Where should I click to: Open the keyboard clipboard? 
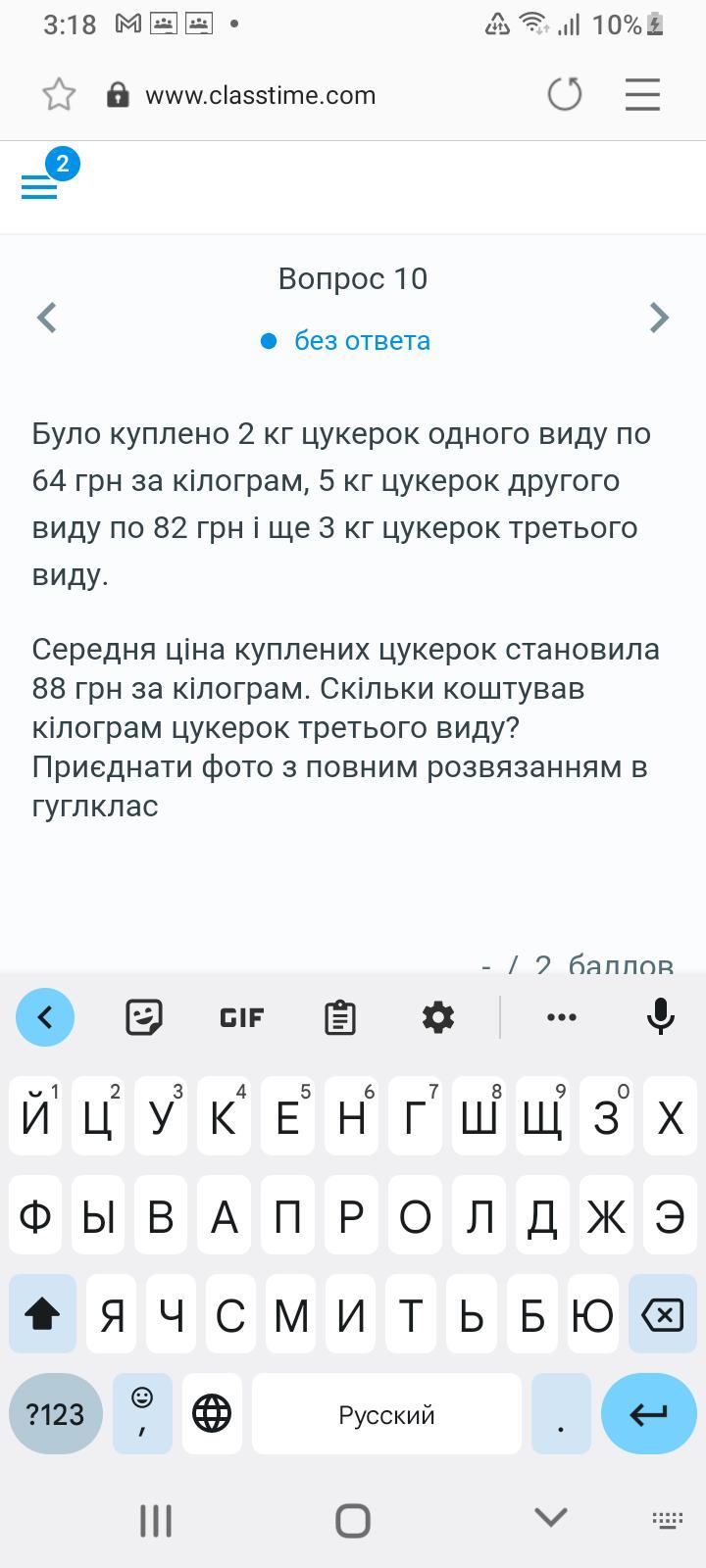(339, 1017)
